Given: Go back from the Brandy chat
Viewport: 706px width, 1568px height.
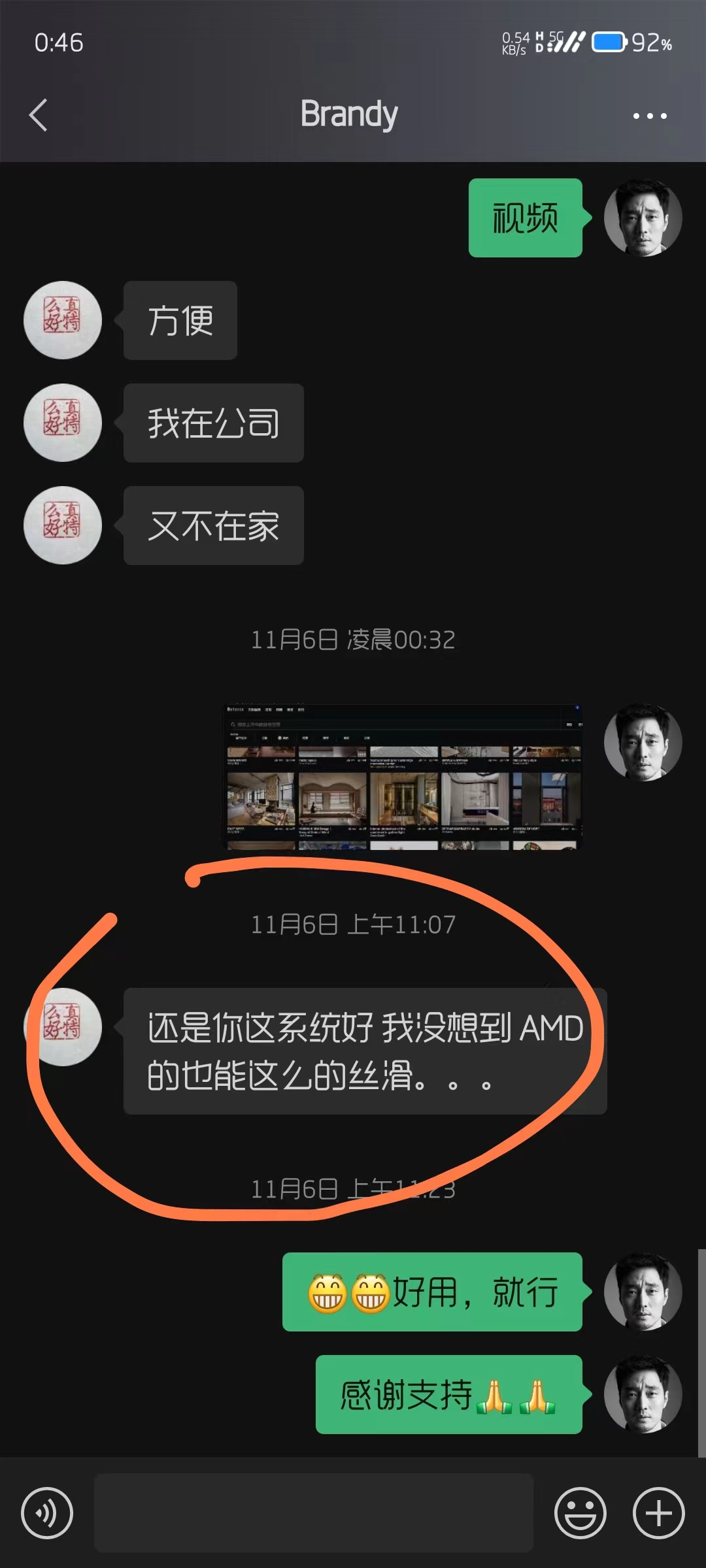Looking at the screenshot, I should [39, 116].
